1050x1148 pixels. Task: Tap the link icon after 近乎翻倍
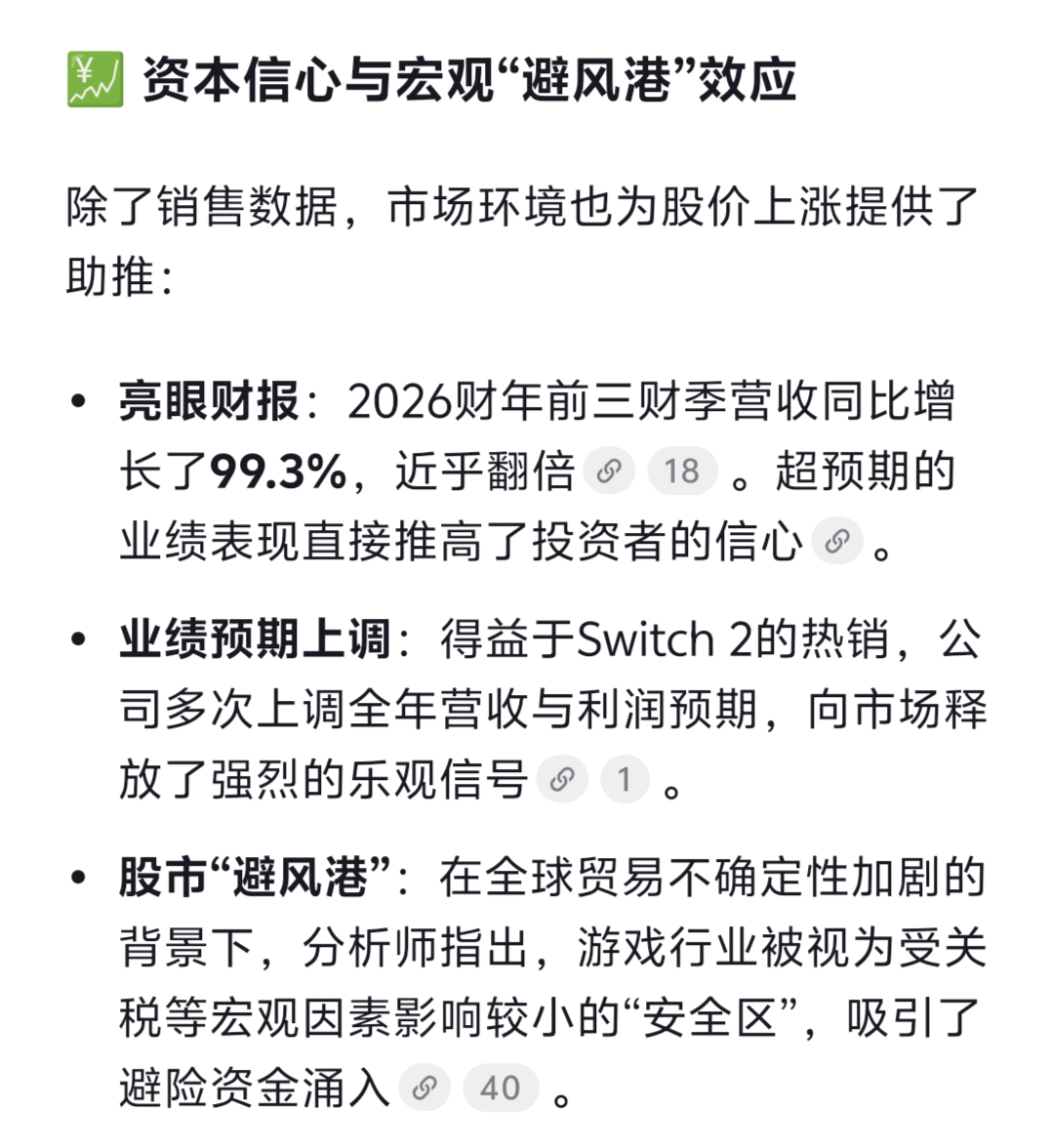tap(609, 471)
